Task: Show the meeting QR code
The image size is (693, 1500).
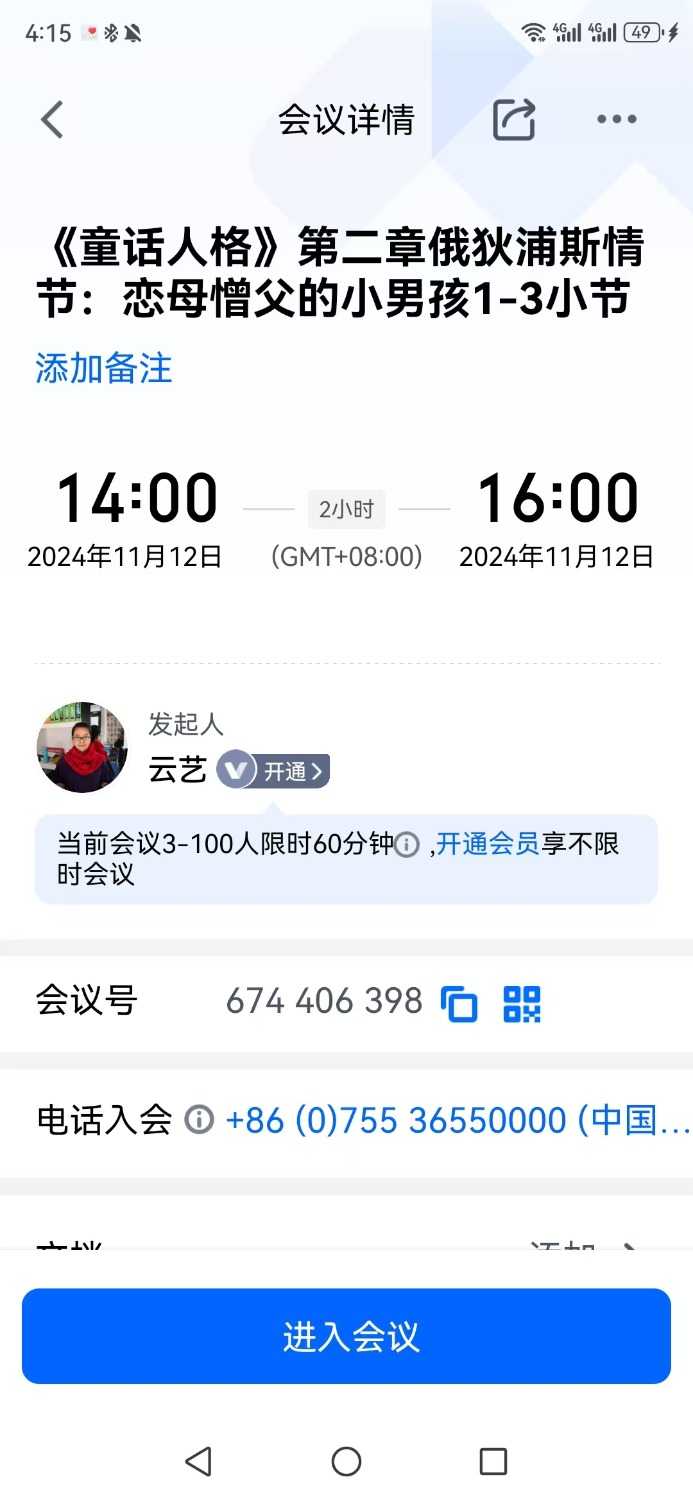Action: (522, 1003)
